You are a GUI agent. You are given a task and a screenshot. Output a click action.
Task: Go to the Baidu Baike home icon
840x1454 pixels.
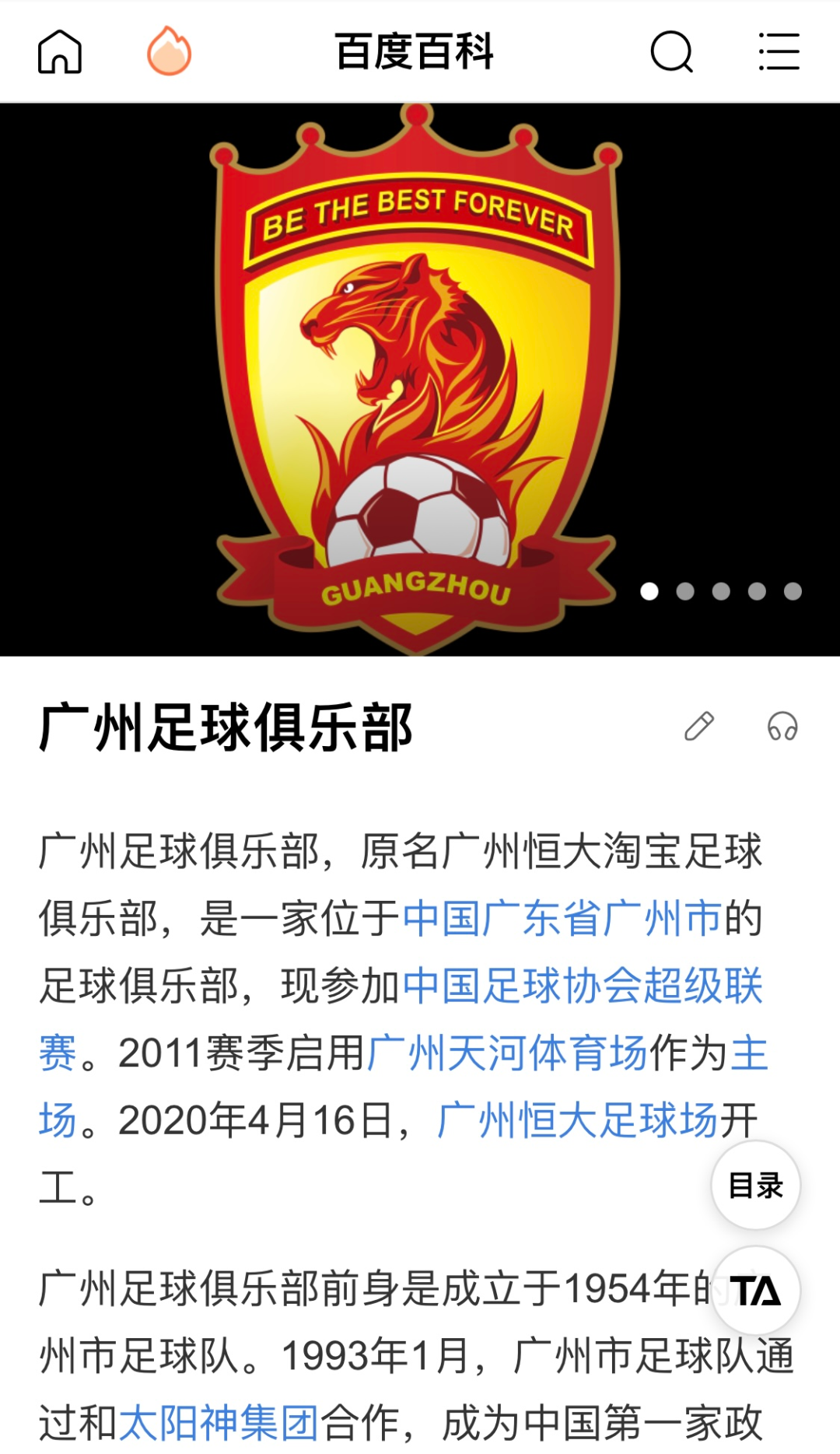60,52
